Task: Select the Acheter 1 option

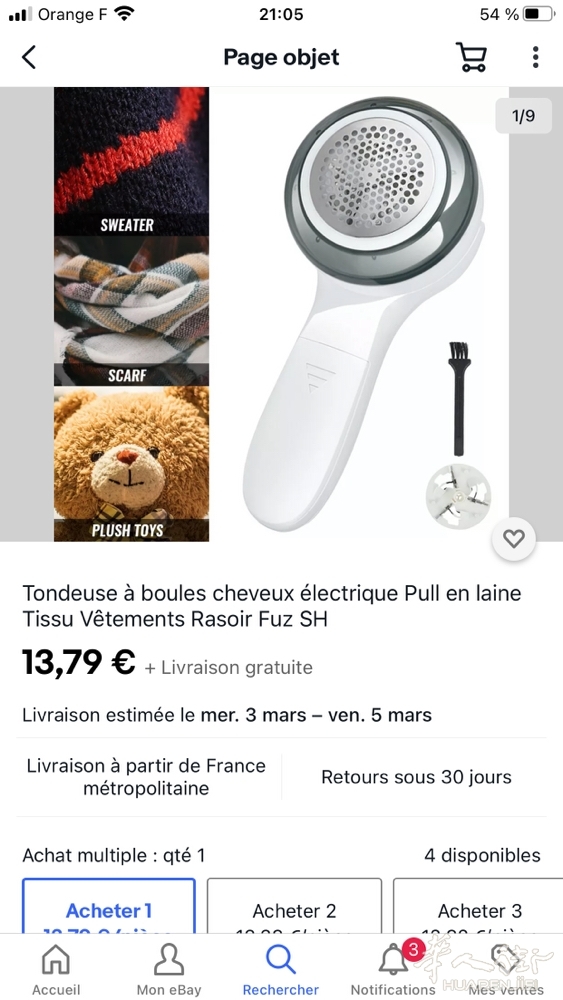Action: [x=109, y=906]
